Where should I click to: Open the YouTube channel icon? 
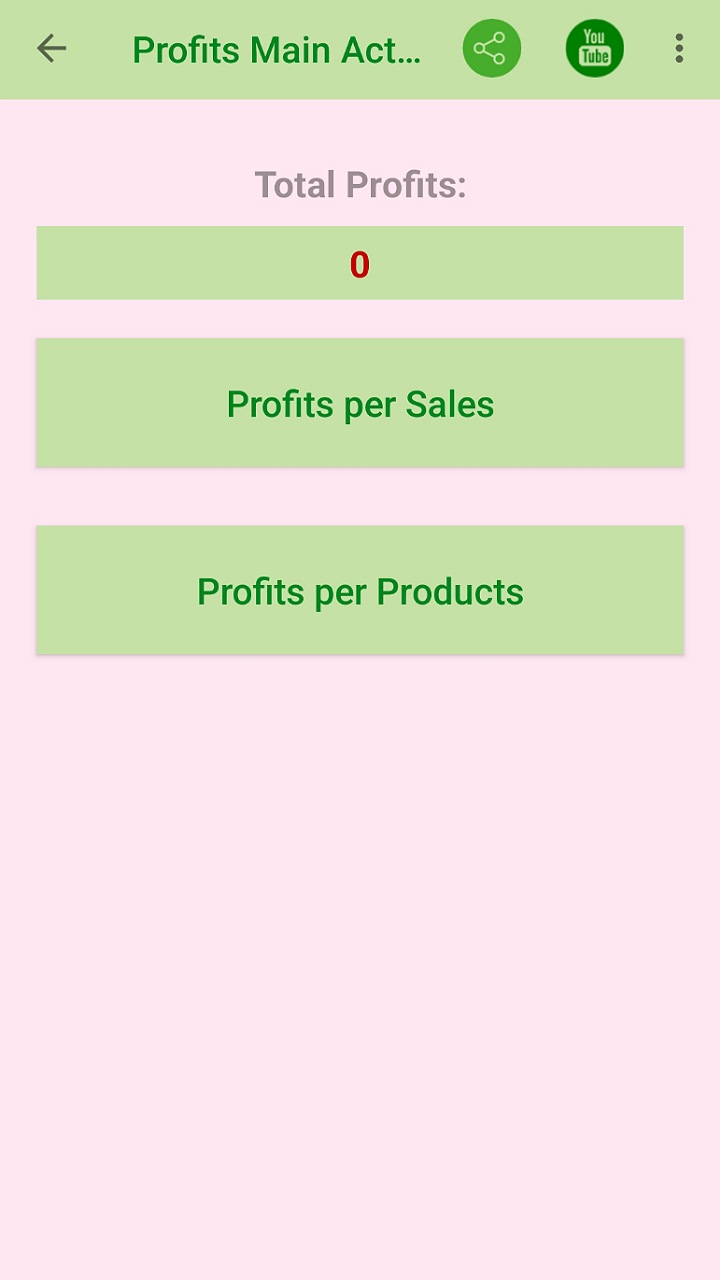coord(594,48)
